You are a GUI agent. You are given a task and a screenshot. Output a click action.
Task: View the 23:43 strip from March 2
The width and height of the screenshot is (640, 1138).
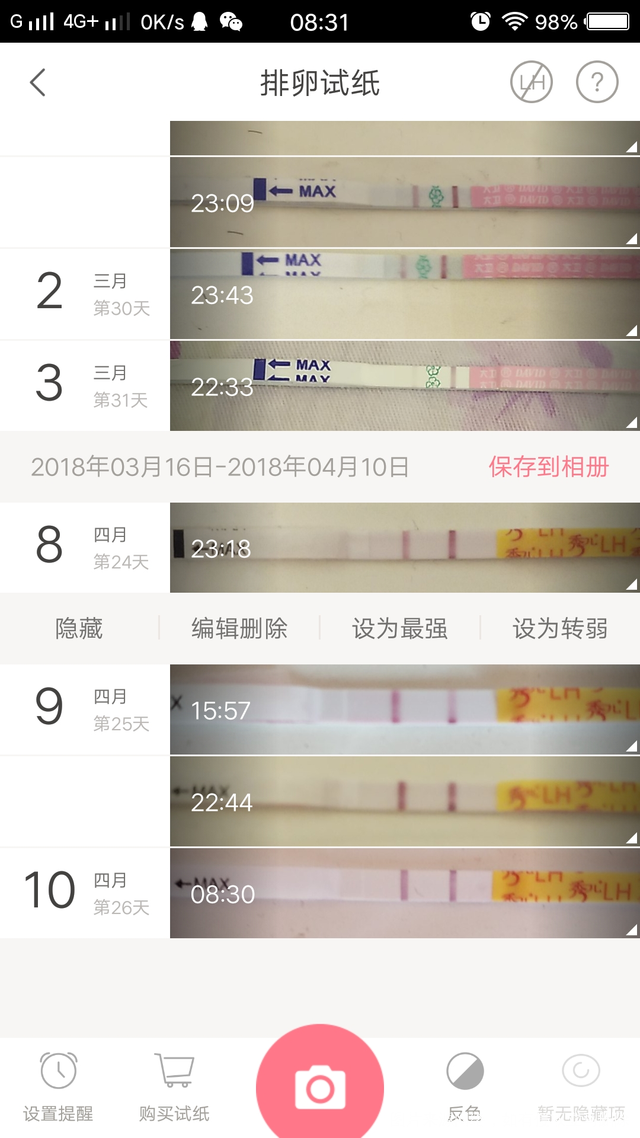pos(404,294)
